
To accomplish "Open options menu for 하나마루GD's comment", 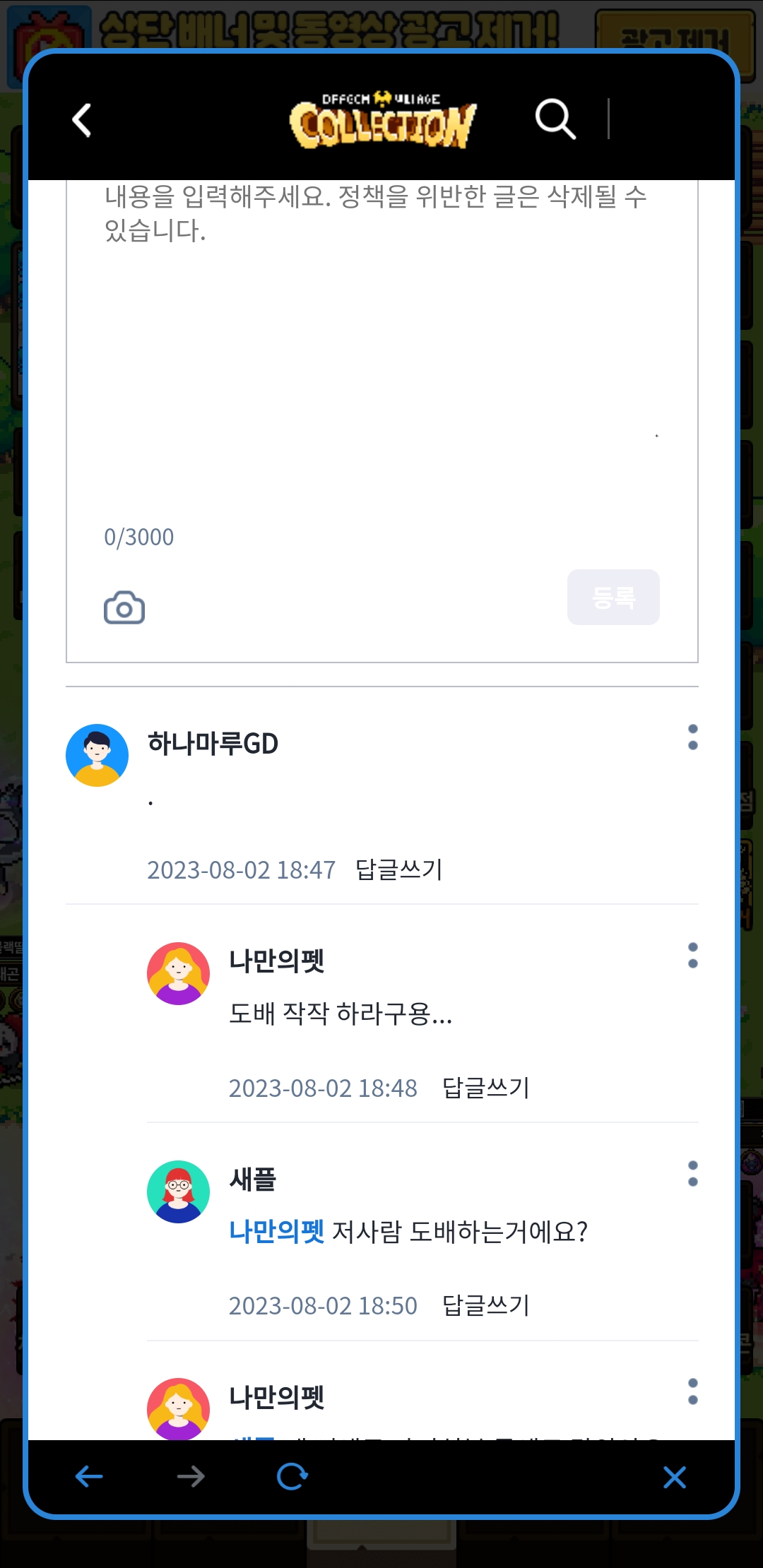I will [692, 737].
